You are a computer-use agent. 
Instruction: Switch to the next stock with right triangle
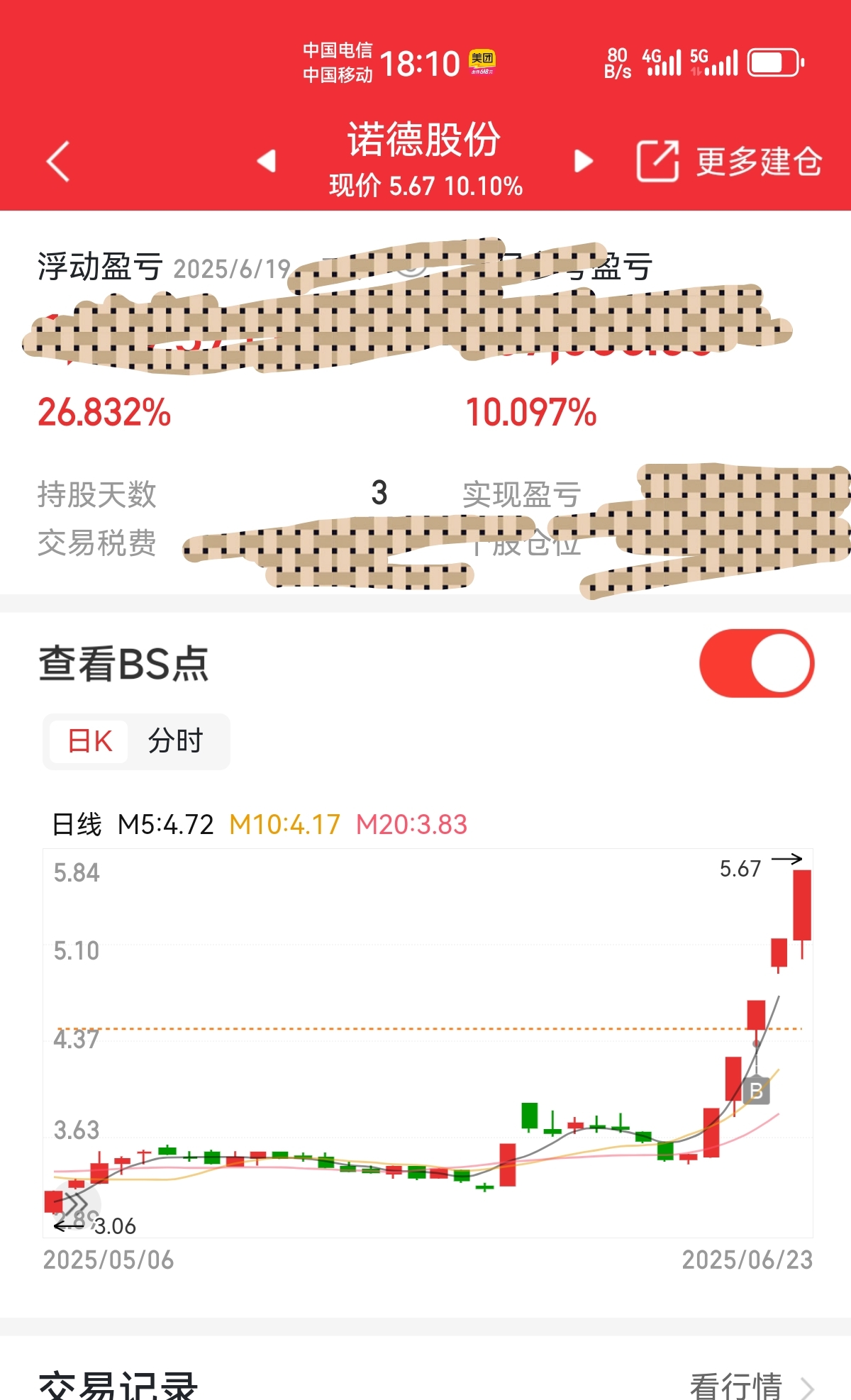click(583, 161)
